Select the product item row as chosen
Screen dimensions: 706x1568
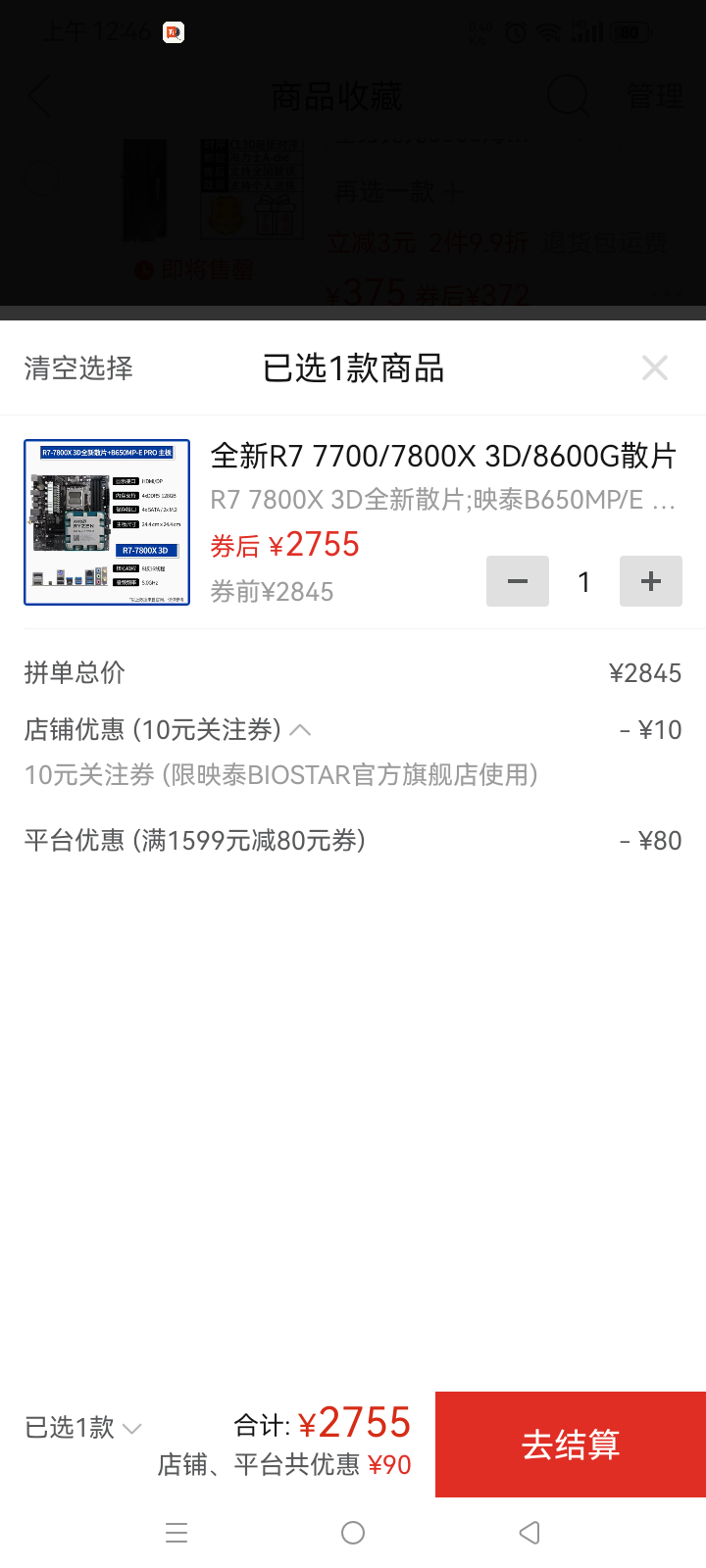coord(353,519)
